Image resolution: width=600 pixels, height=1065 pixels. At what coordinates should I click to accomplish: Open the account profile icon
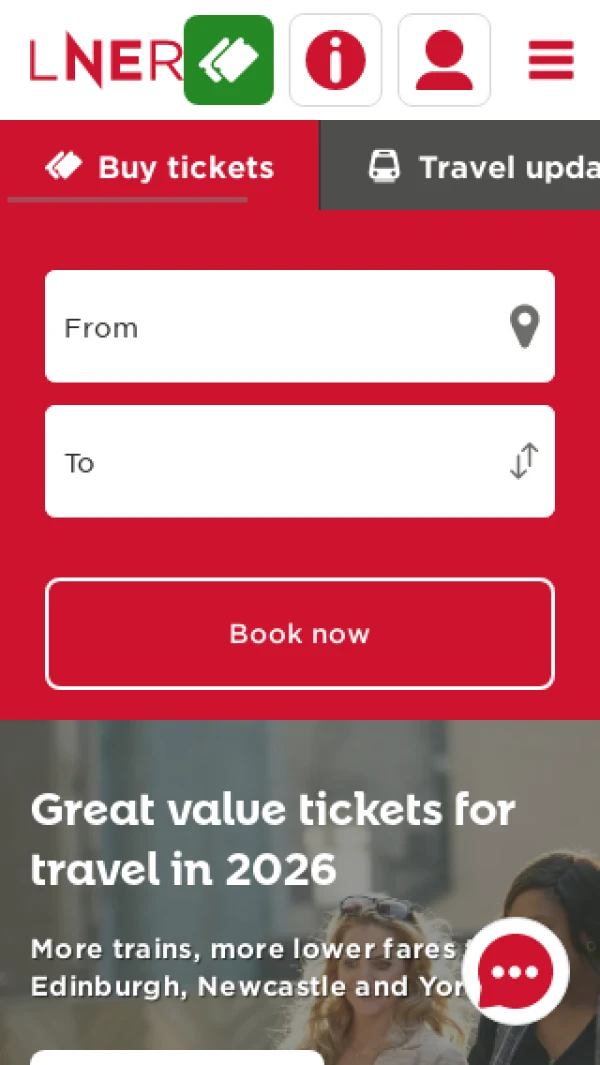tap(444, 60)
